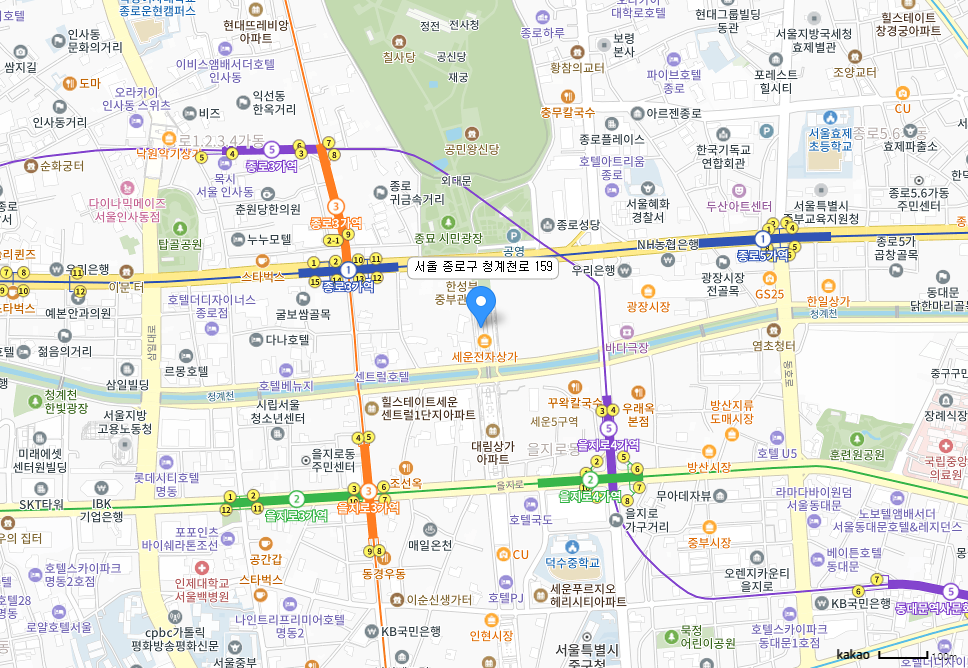
Task: Tap the blue location pin marker
Action: coord(483,303)
